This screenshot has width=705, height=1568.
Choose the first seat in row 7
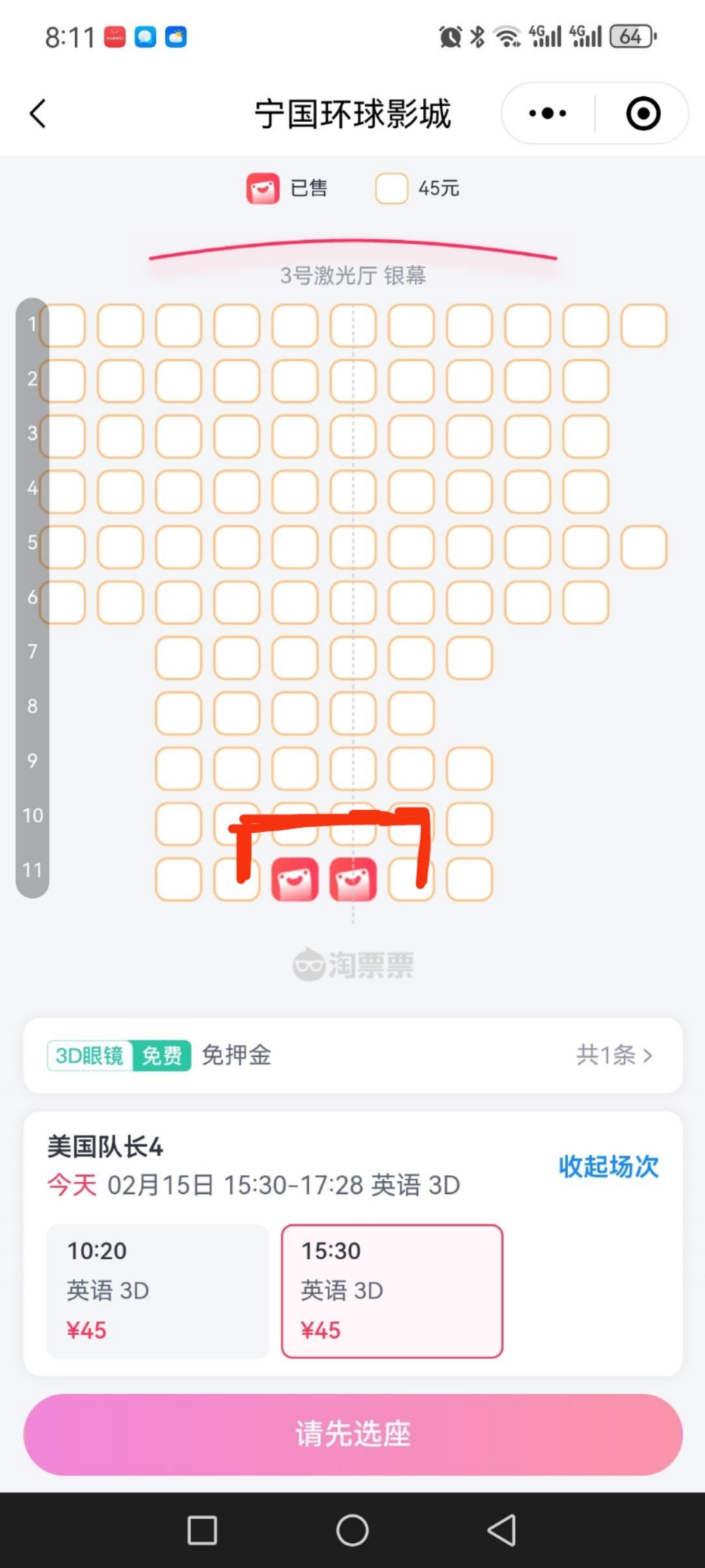(x=178, y=658)
